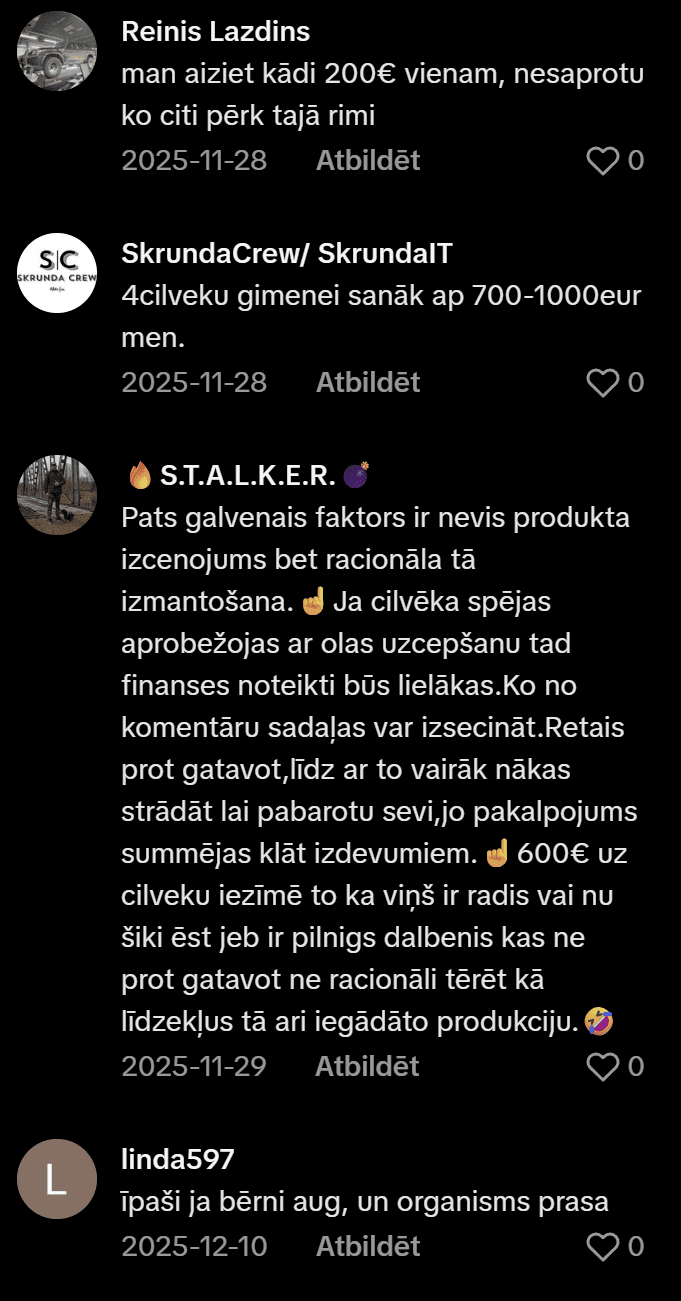Open the linda597 username link
Viewport: 681px width, 1301px height.
[x=178, y=1160]
